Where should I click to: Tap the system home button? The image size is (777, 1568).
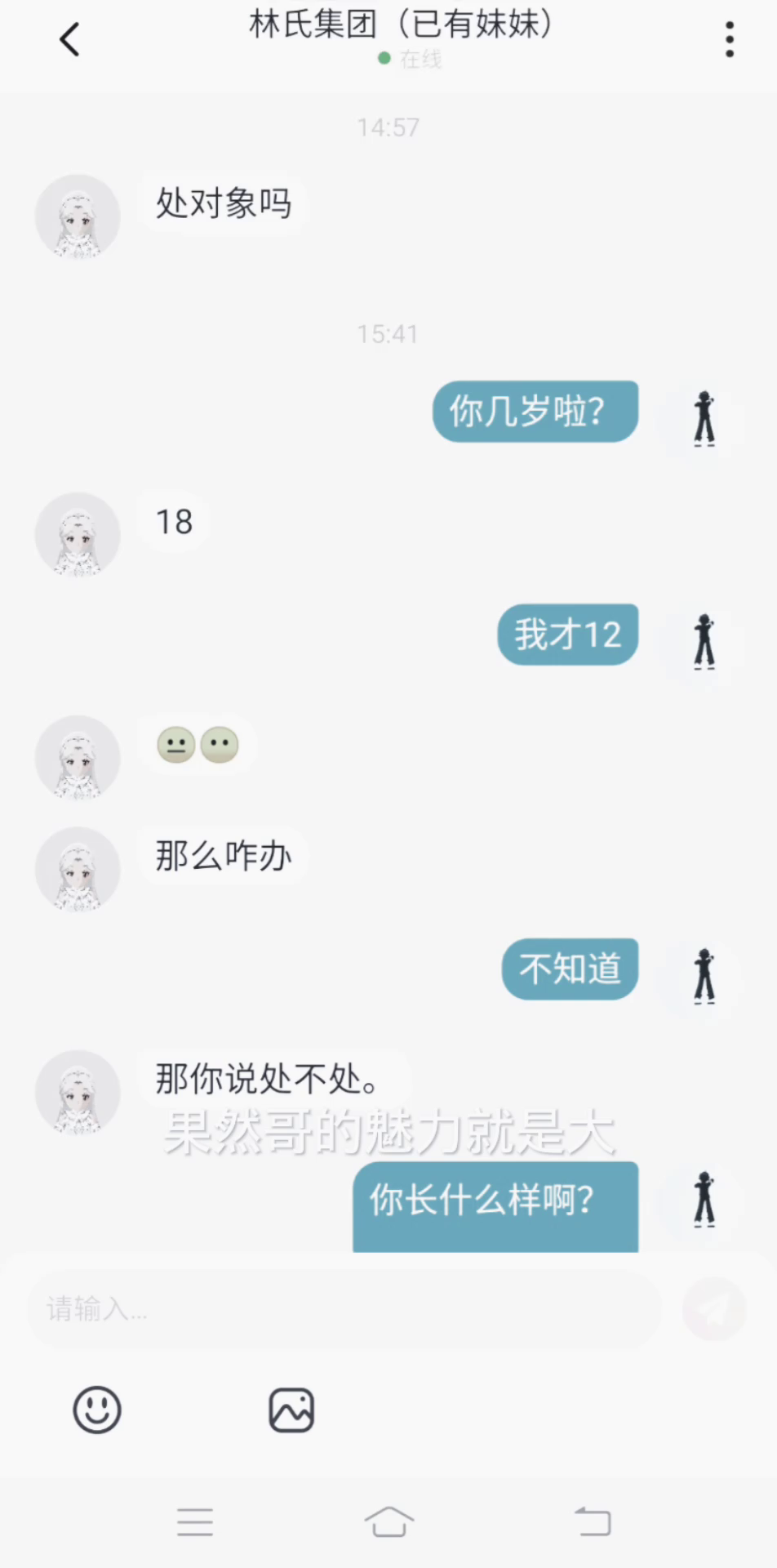(x=388, y=1521)
